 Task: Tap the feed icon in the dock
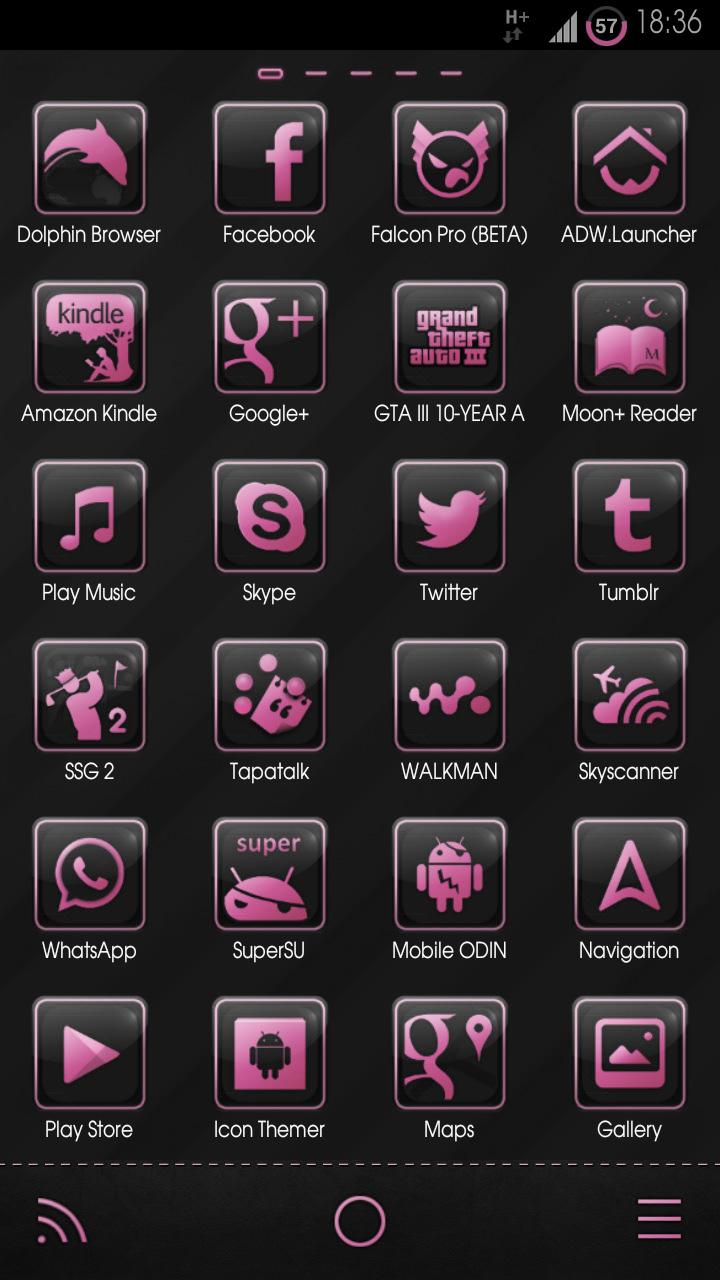61,1221
